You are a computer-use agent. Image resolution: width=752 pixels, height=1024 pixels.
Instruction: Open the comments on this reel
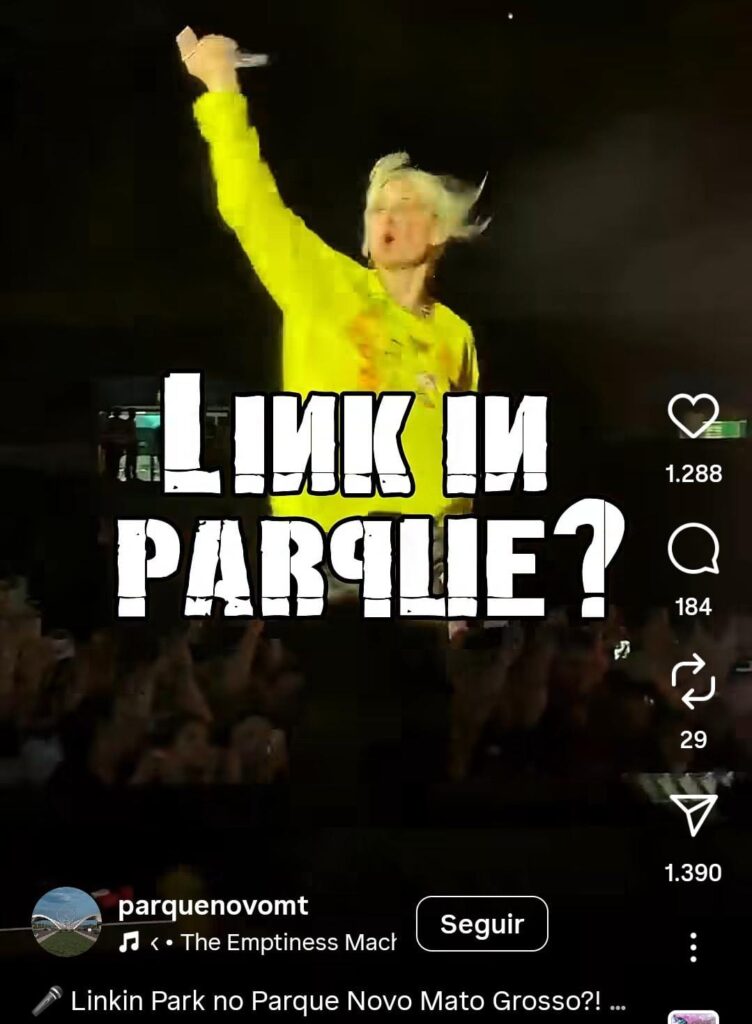[x=693, y=550]
